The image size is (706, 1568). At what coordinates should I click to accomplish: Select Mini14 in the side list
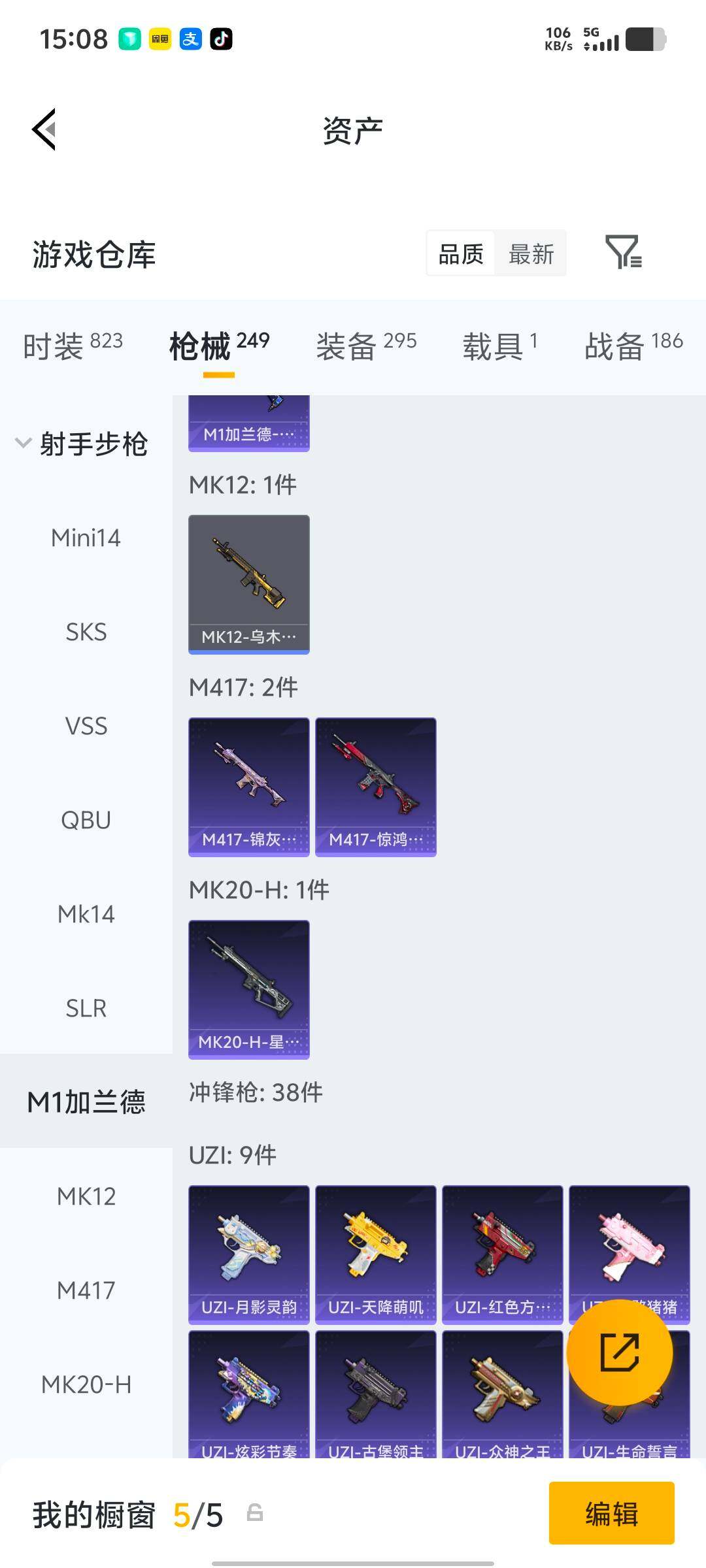86,538
